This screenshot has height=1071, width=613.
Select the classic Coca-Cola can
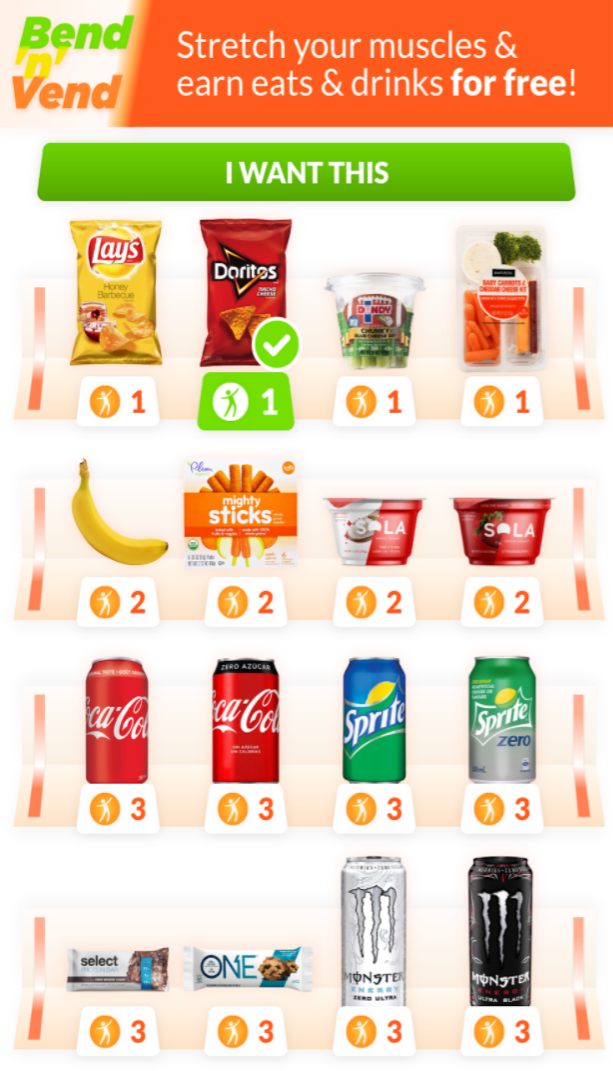pos(117,720)
